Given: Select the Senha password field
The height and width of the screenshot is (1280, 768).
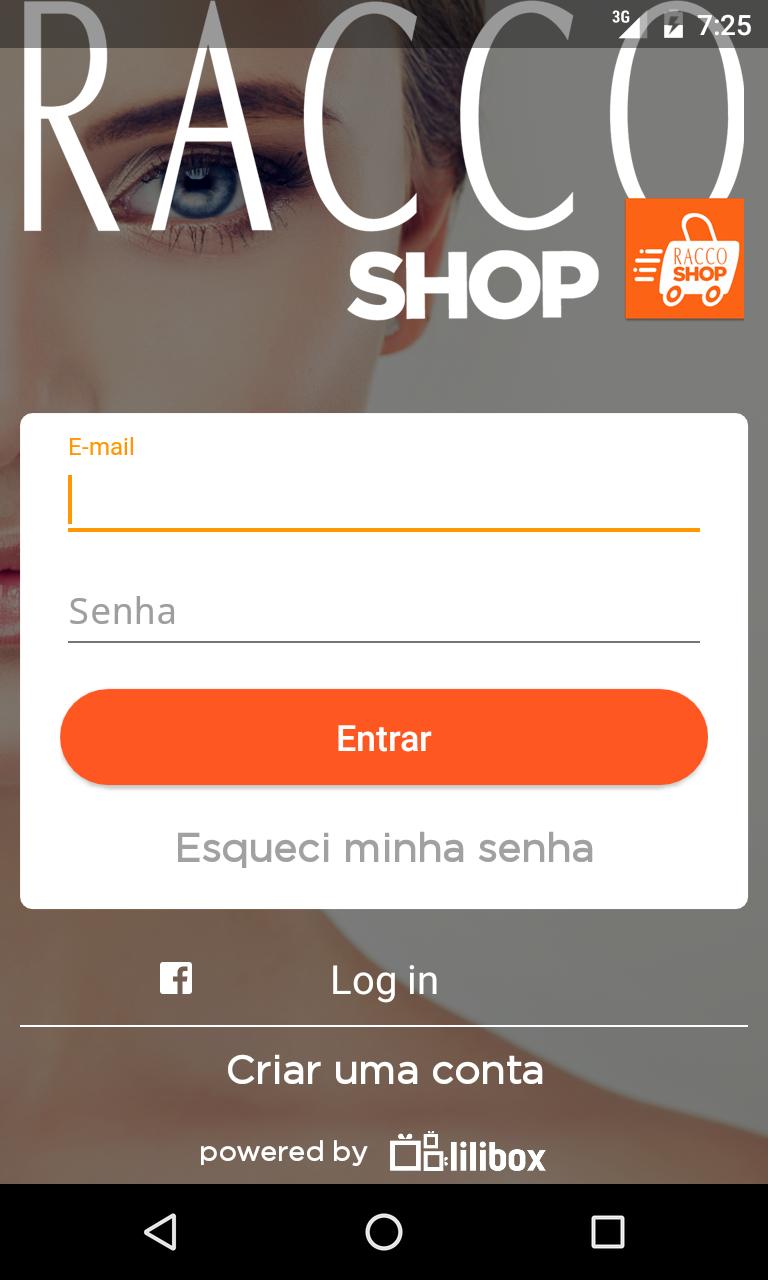Looking at the screenshot, I should tap(384, 610).
